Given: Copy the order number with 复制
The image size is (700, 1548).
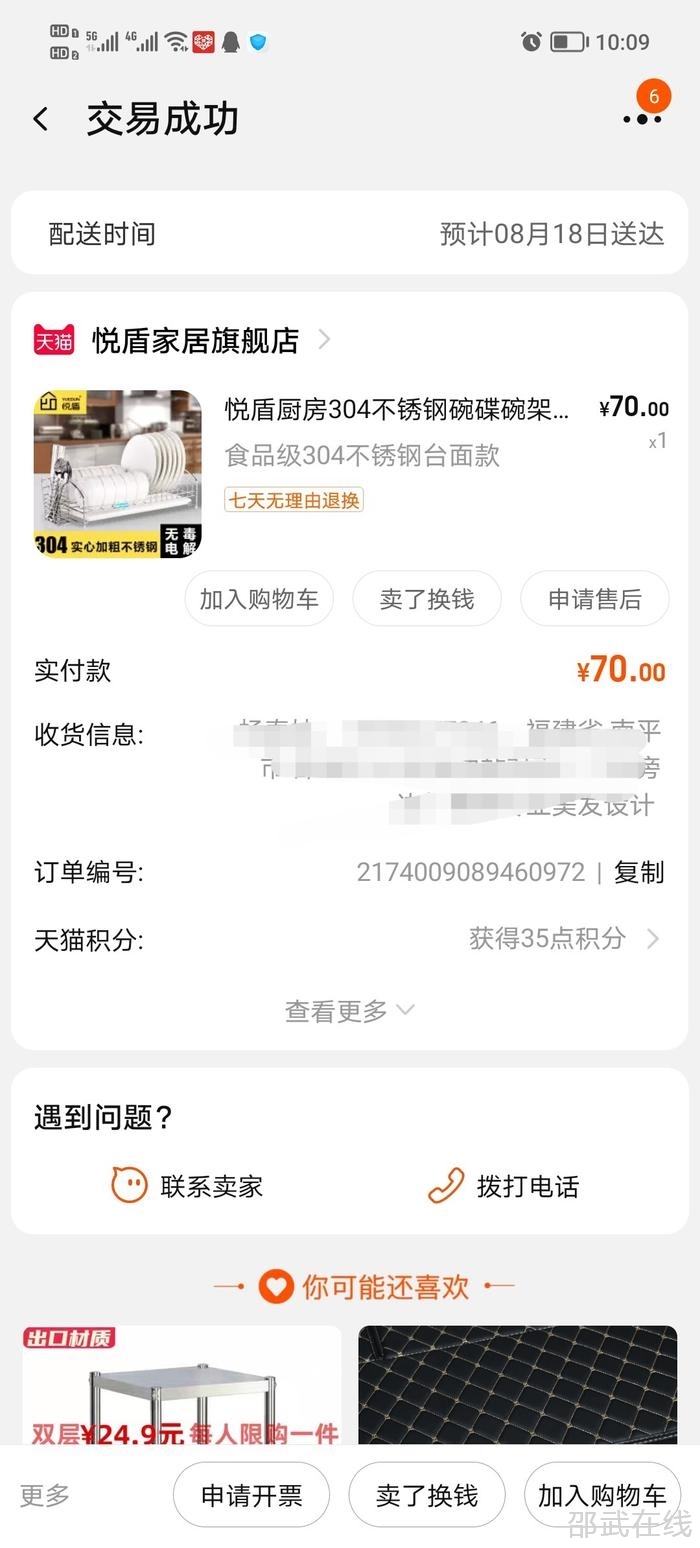Looking at the screenshot, I should tap(638, 872).
